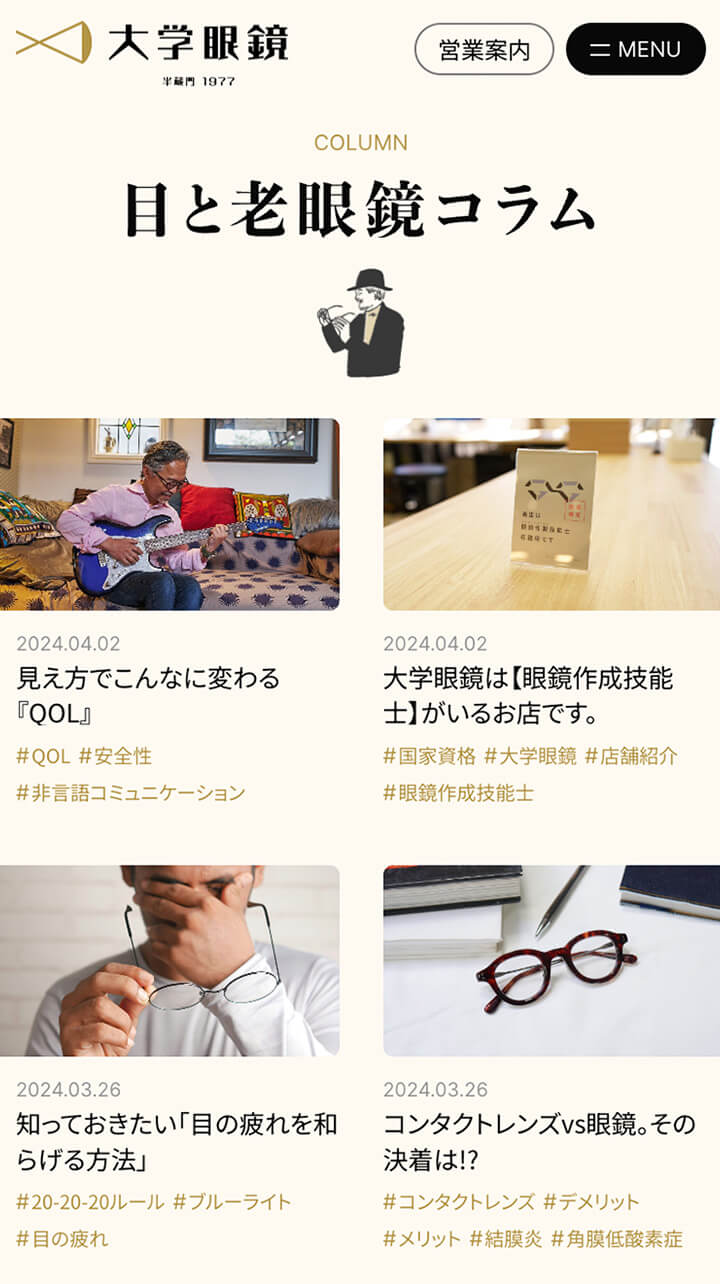Viewport: 720px width, 1284px height.
Task: Tap the #非言語コミュニケーション tag
Action: click(131, 793)
